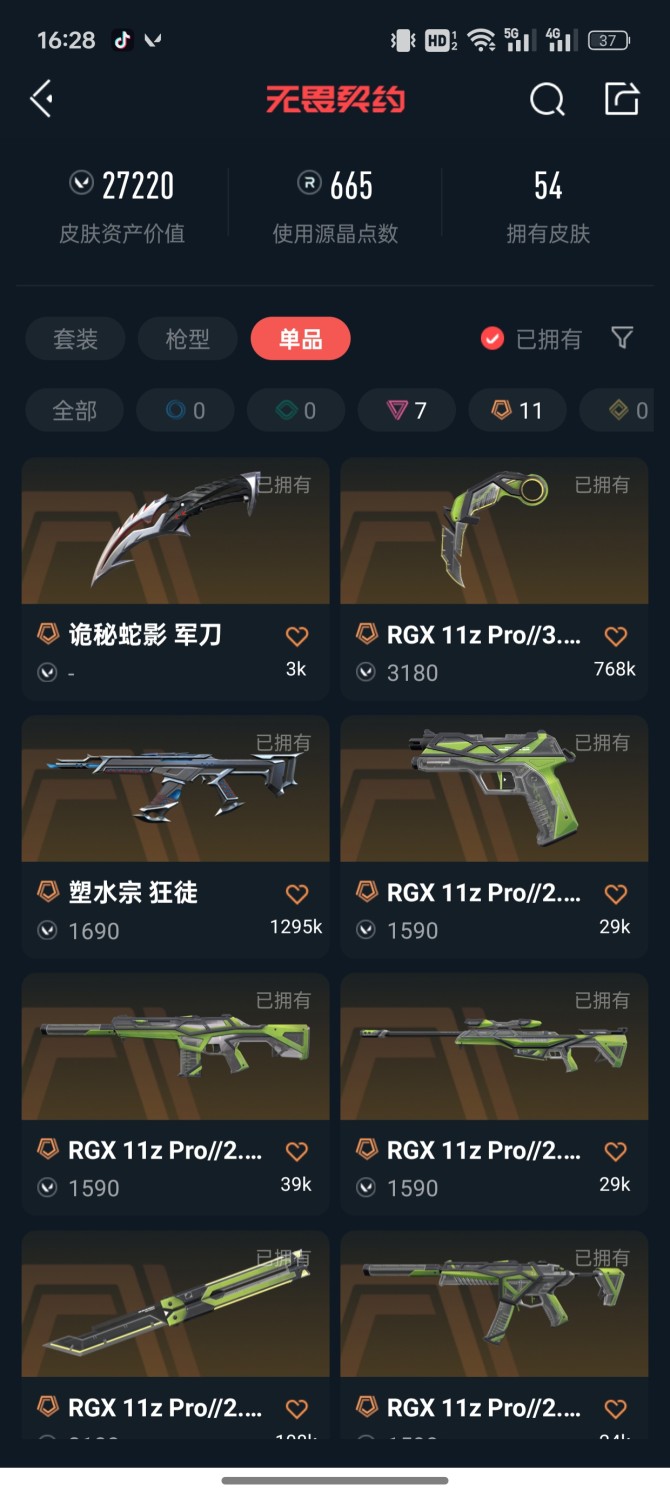Share this skin collection page
Viewport: 670px width, 1498px height.
pos(621,99)
